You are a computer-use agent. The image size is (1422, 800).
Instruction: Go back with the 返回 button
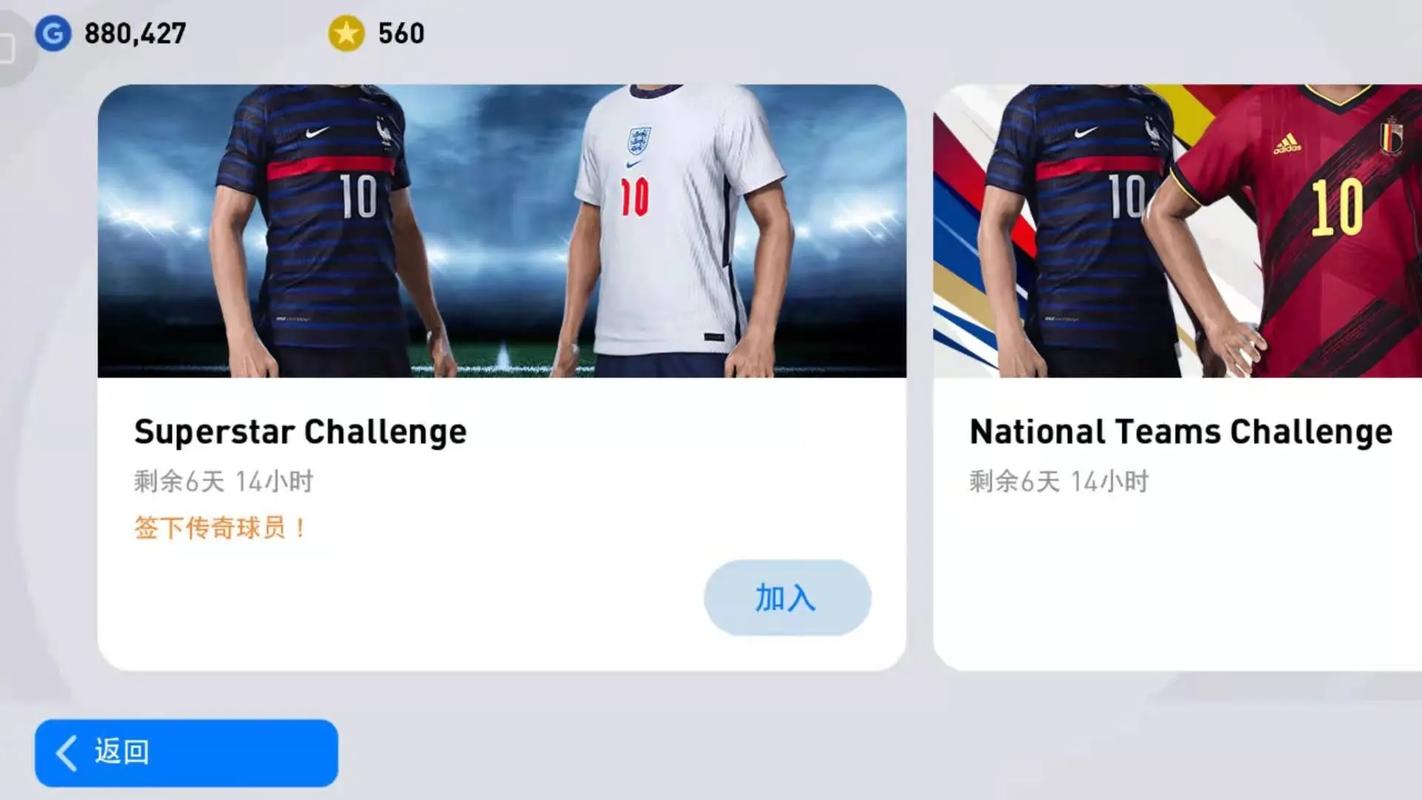coord(186,752)
